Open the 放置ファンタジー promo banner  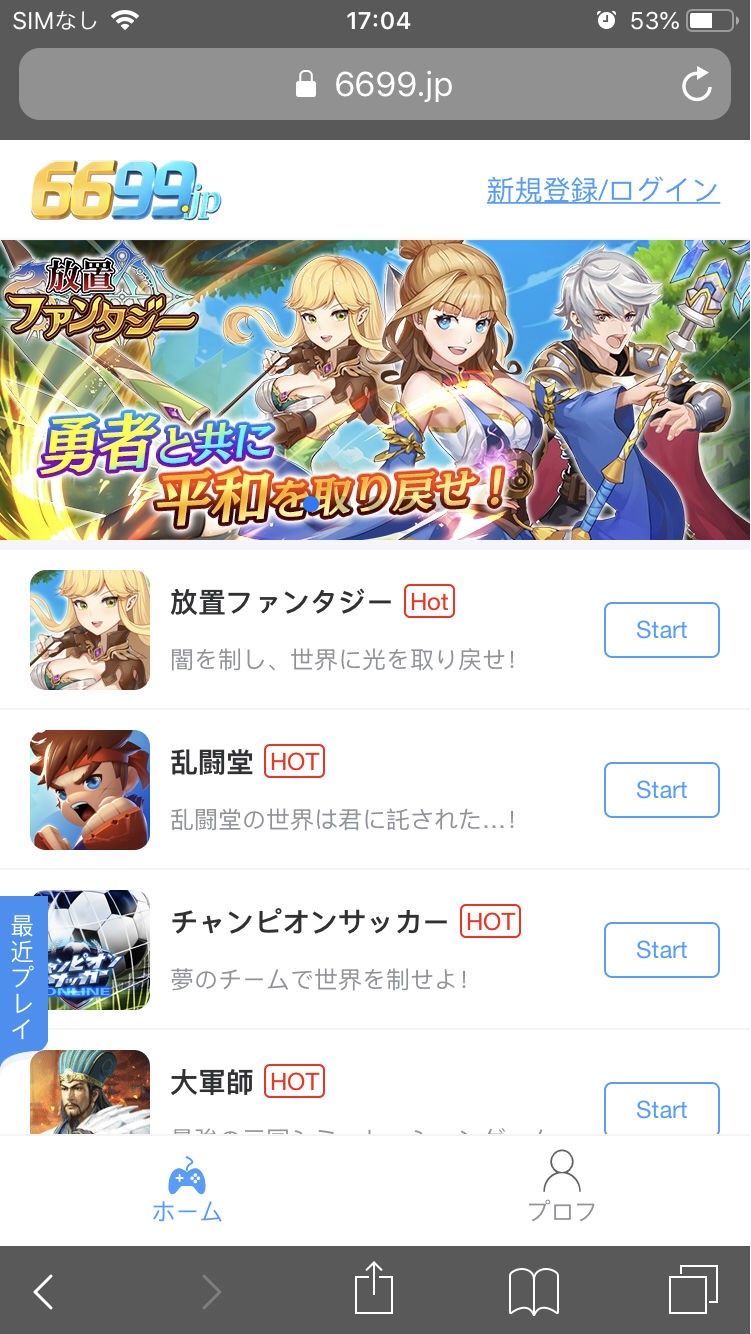375,390
